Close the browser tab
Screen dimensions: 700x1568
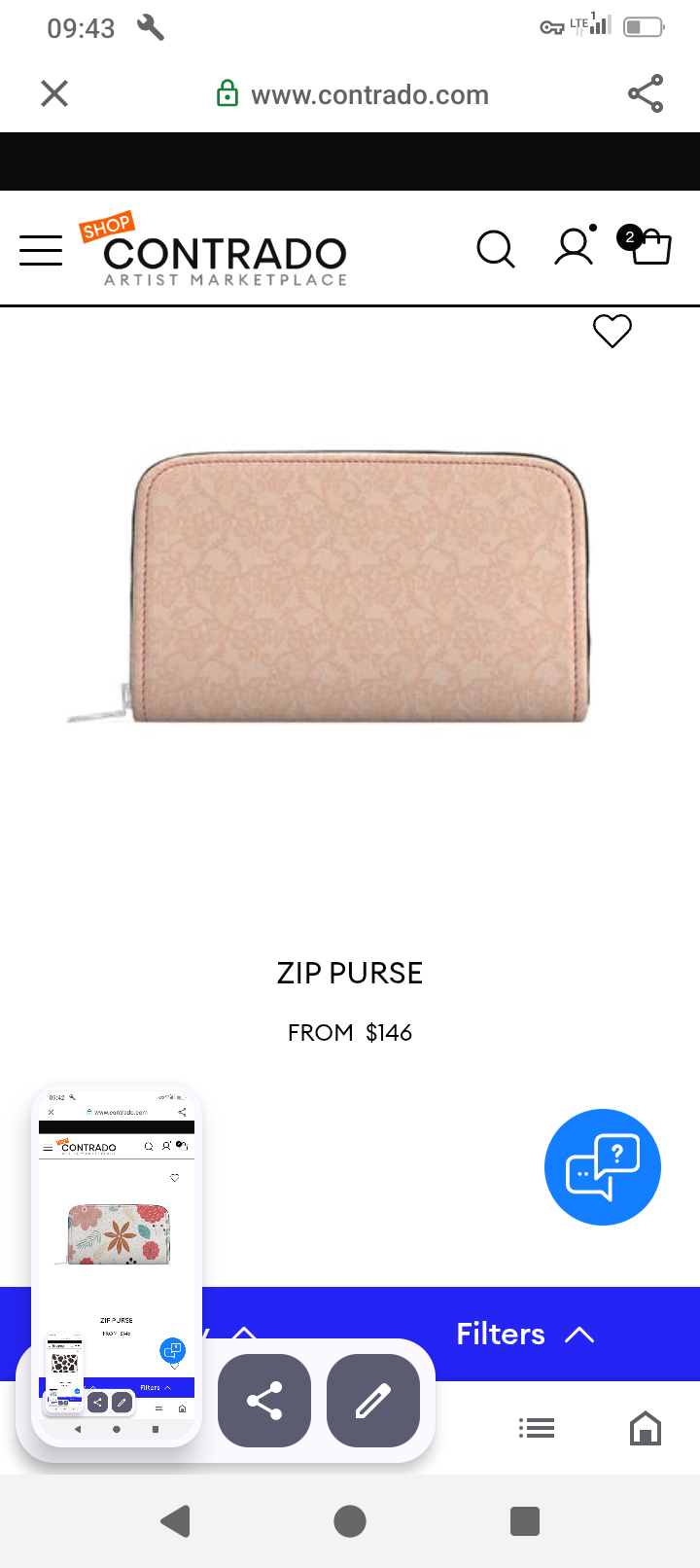pyautogui.click(x=54, y=93)
